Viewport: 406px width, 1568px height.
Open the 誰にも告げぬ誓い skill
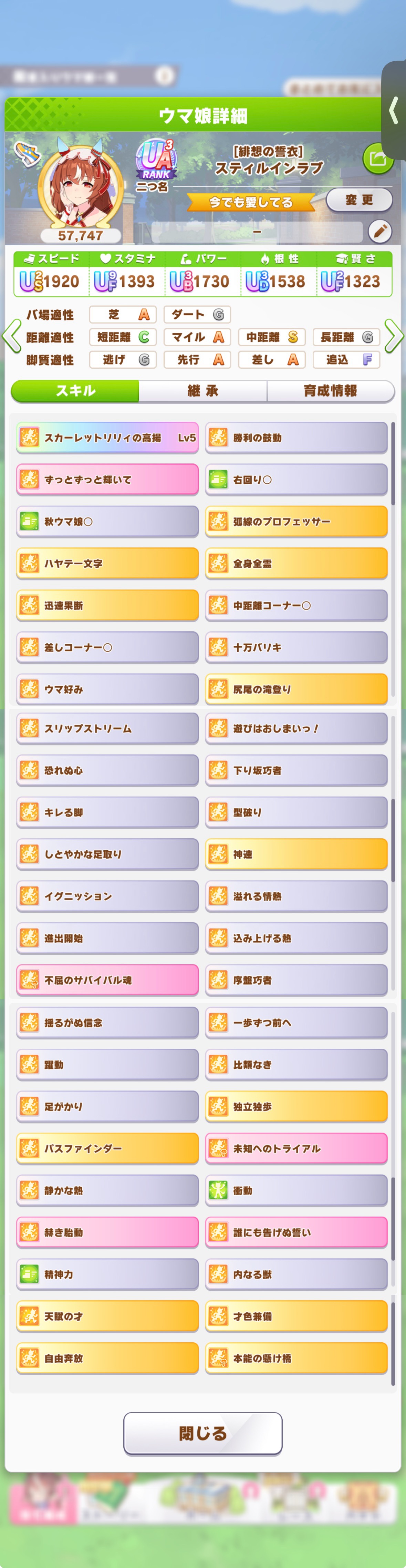click(x=296, y=1233)
